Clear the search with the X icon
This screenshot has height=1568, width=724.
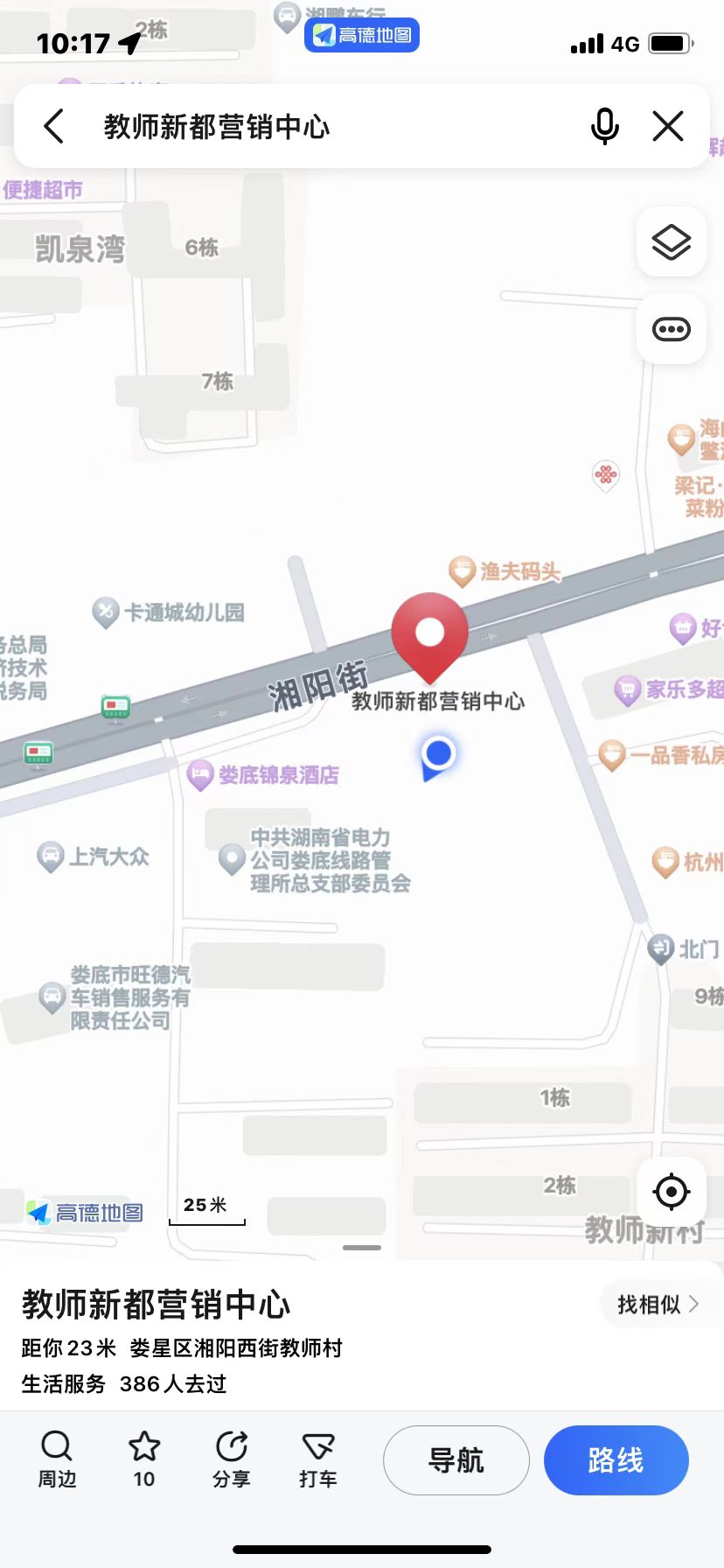tap(668, 126)
